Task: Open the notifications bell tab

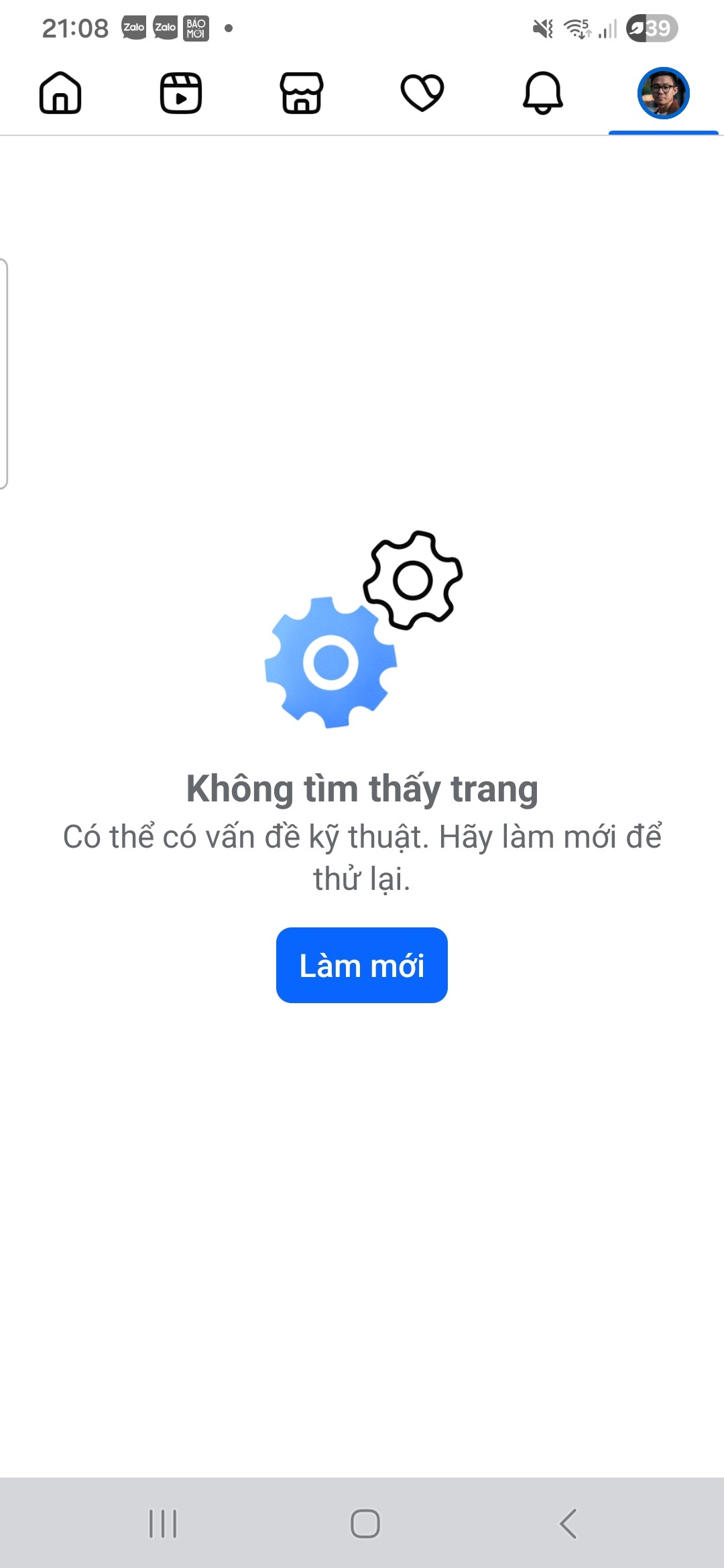Action: pos(543,92)
